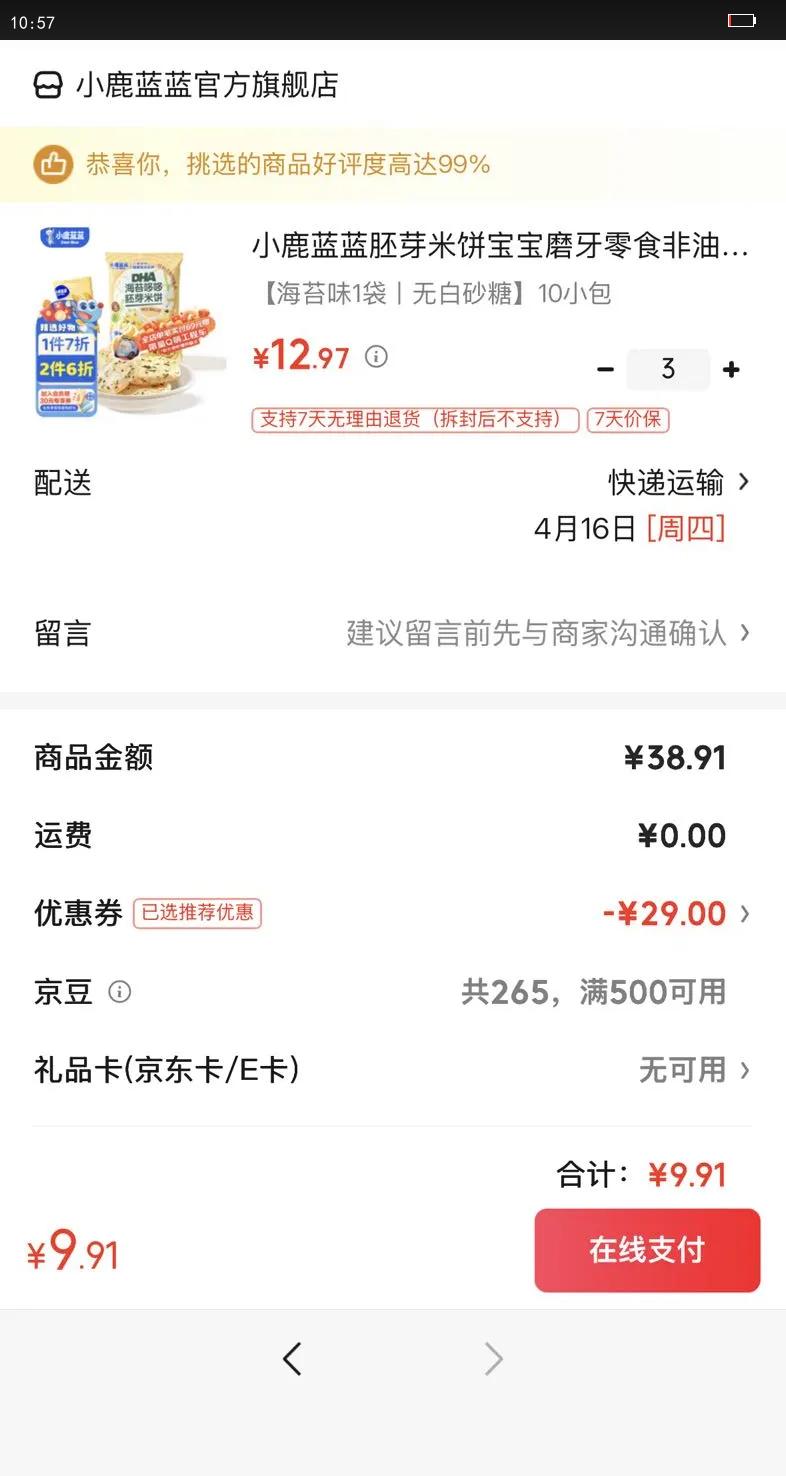
Task: View price details info icon
Action: click(x=376, y=356)
